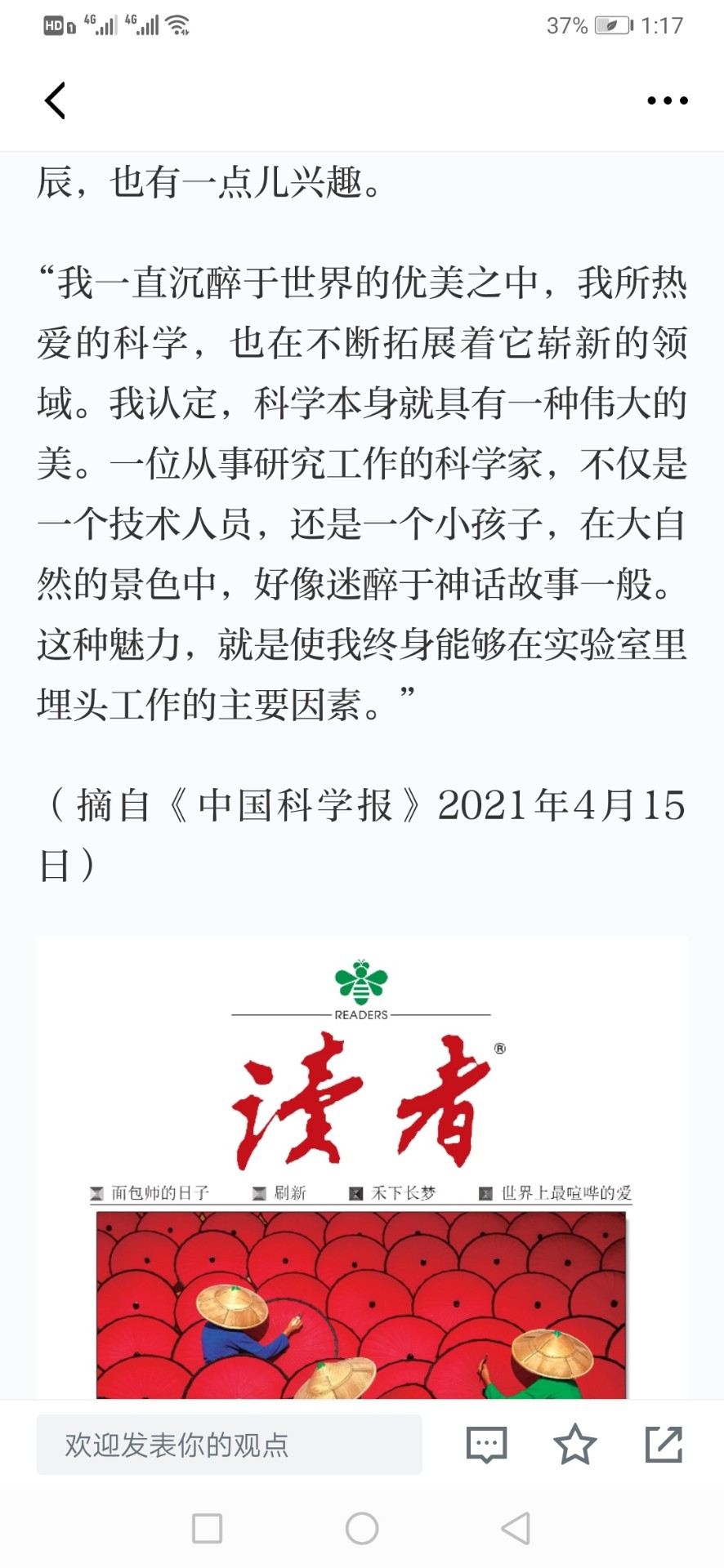Open the 读者 magazine cover image
Screen dimensions: 724x1568
[362, 1168]
